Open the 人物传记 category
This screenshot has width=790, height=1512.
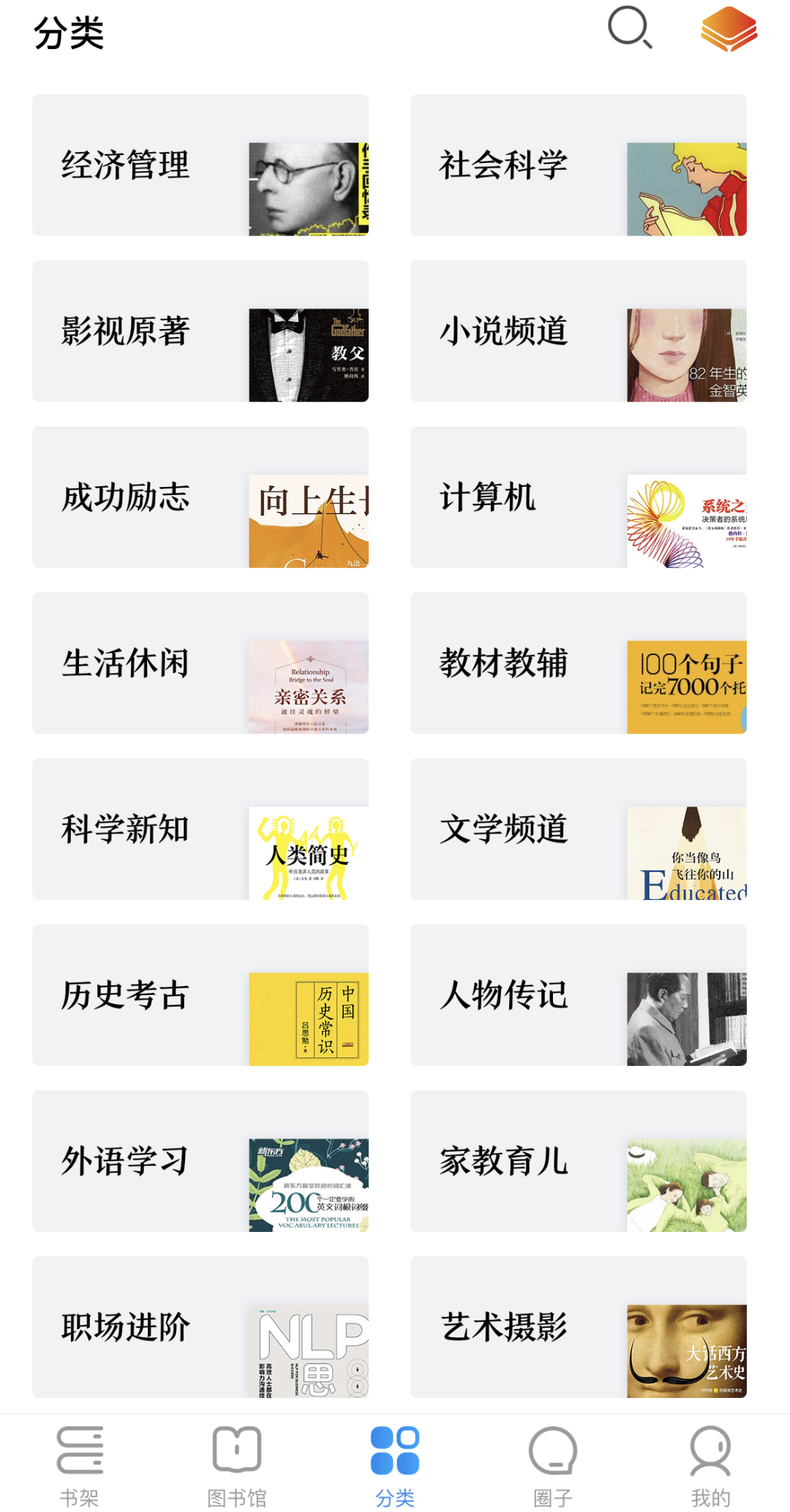coord(579,995)
